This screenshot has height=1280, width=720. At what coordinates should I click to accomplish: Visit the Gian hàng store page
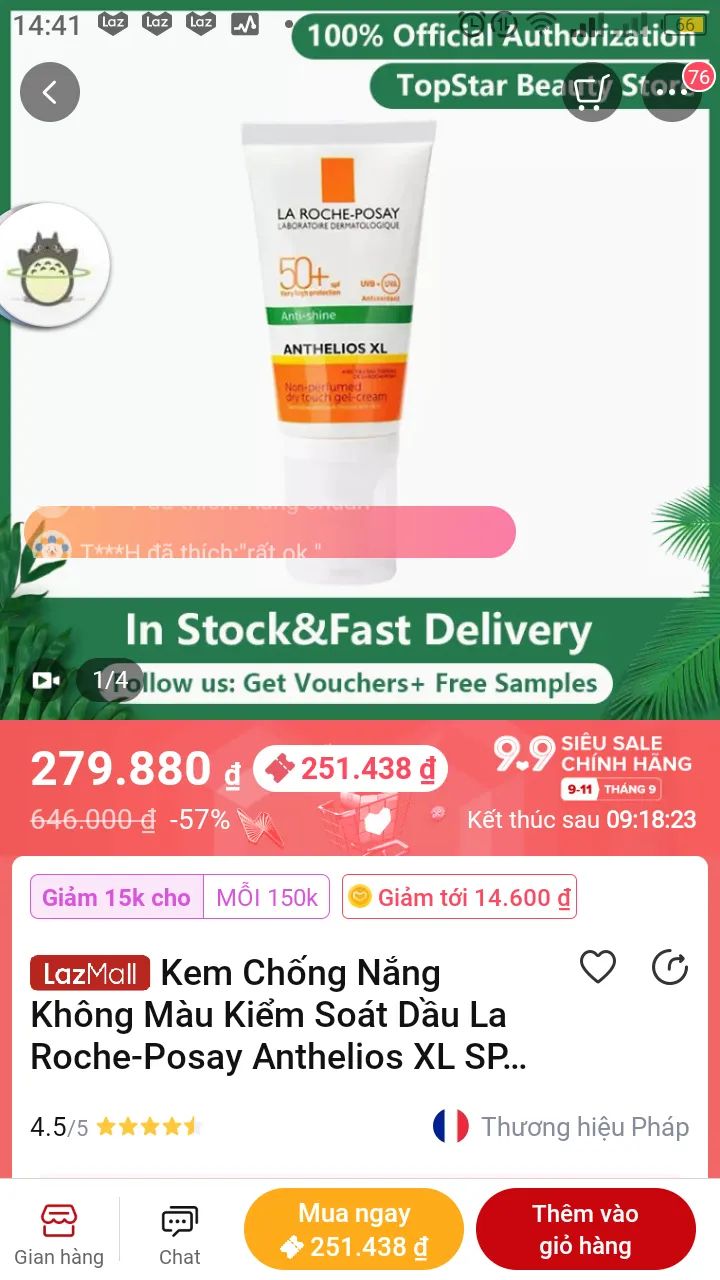click(59, 1234)
